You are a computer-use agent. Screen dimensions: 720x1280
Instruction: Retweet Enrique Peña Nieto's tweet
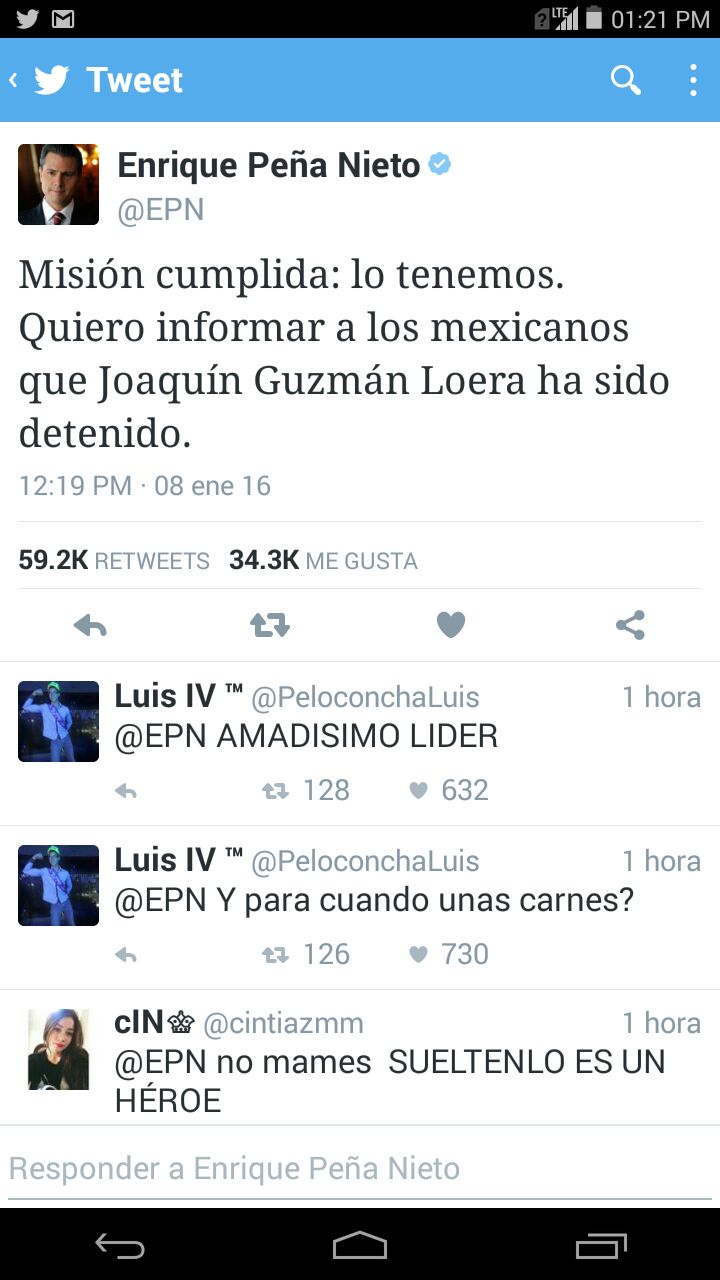pos(270,626)
